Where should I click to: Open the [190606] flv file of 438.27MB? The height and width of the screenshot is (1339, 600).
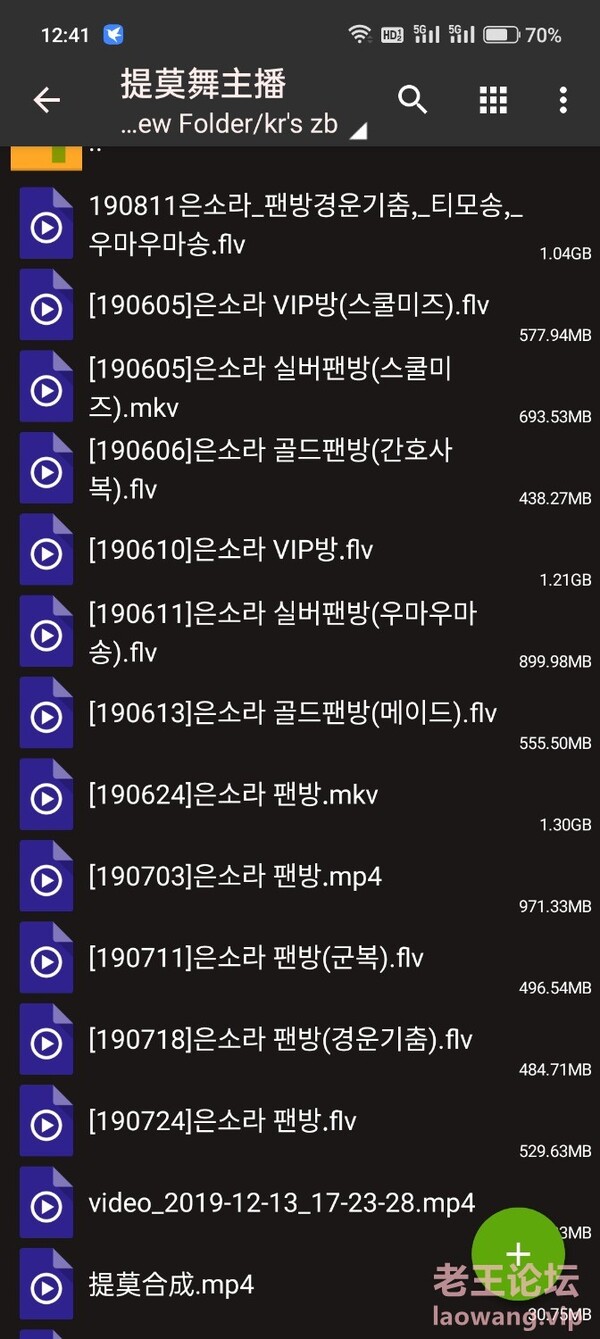click(300, 471)
